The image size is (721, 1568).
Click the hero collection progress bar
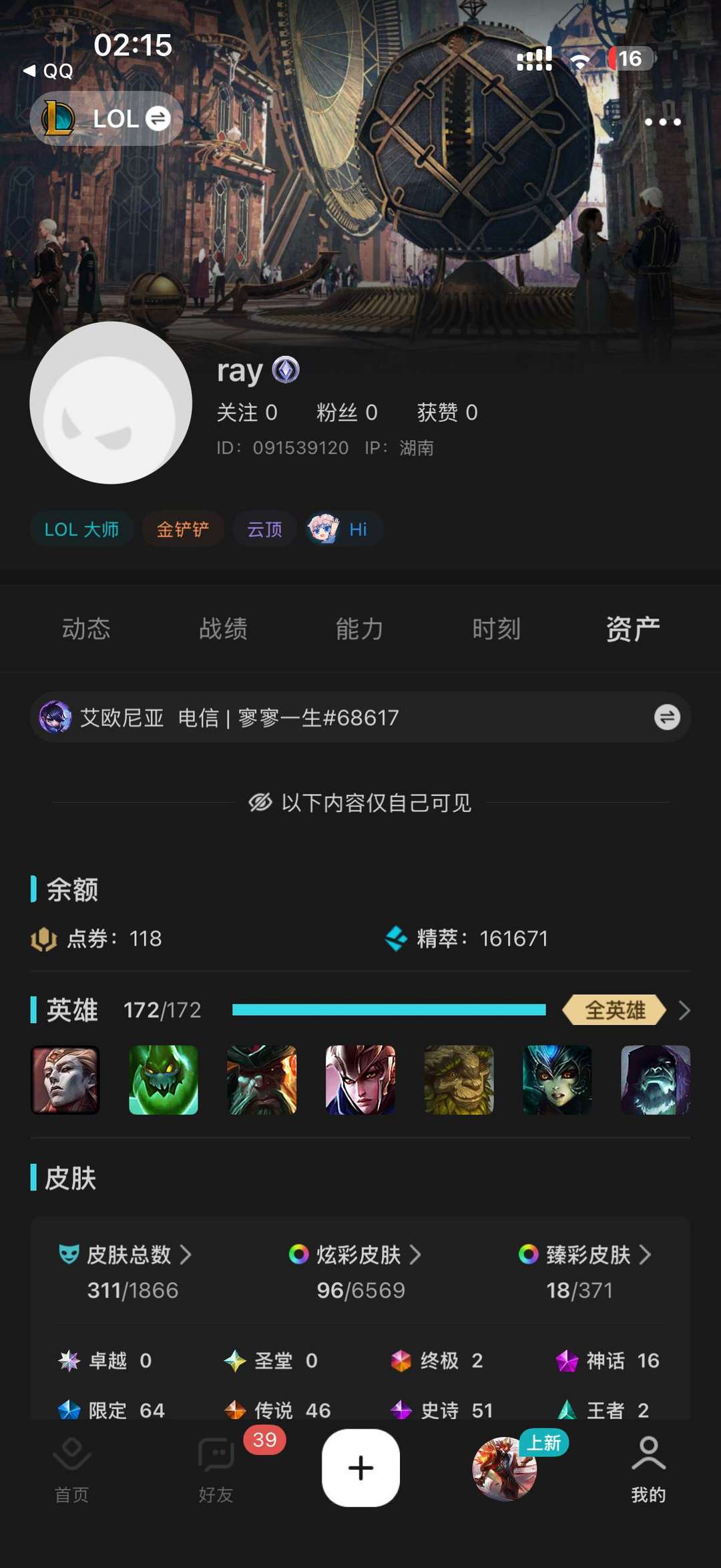pos(387,1010)
